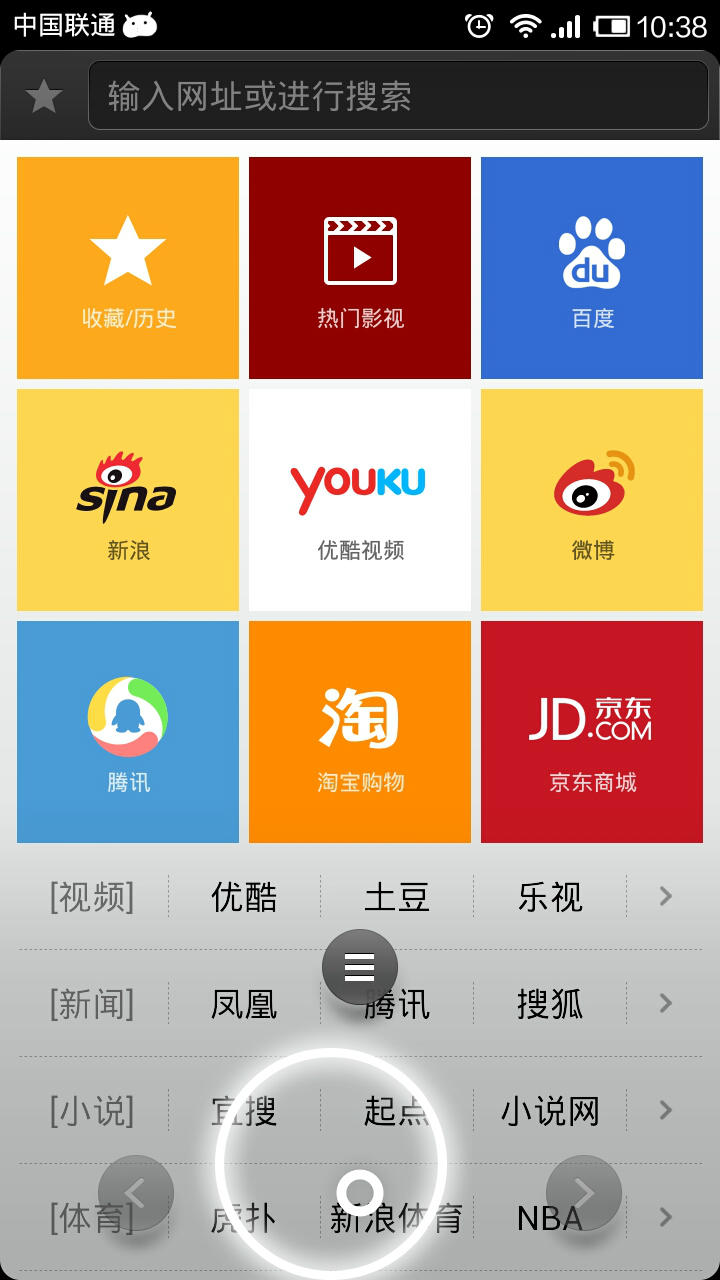
Task: Open the 热门影视 video tile
Action: [x=360, y=268]
